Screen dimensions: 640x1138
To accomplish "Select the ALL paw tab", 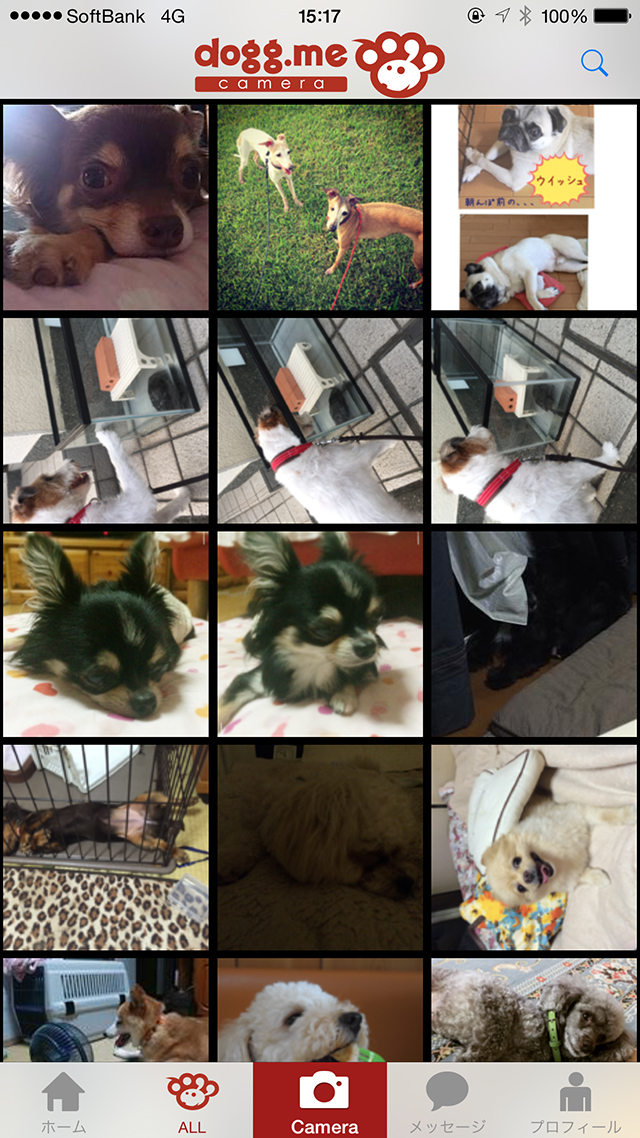I will 192,1101.
